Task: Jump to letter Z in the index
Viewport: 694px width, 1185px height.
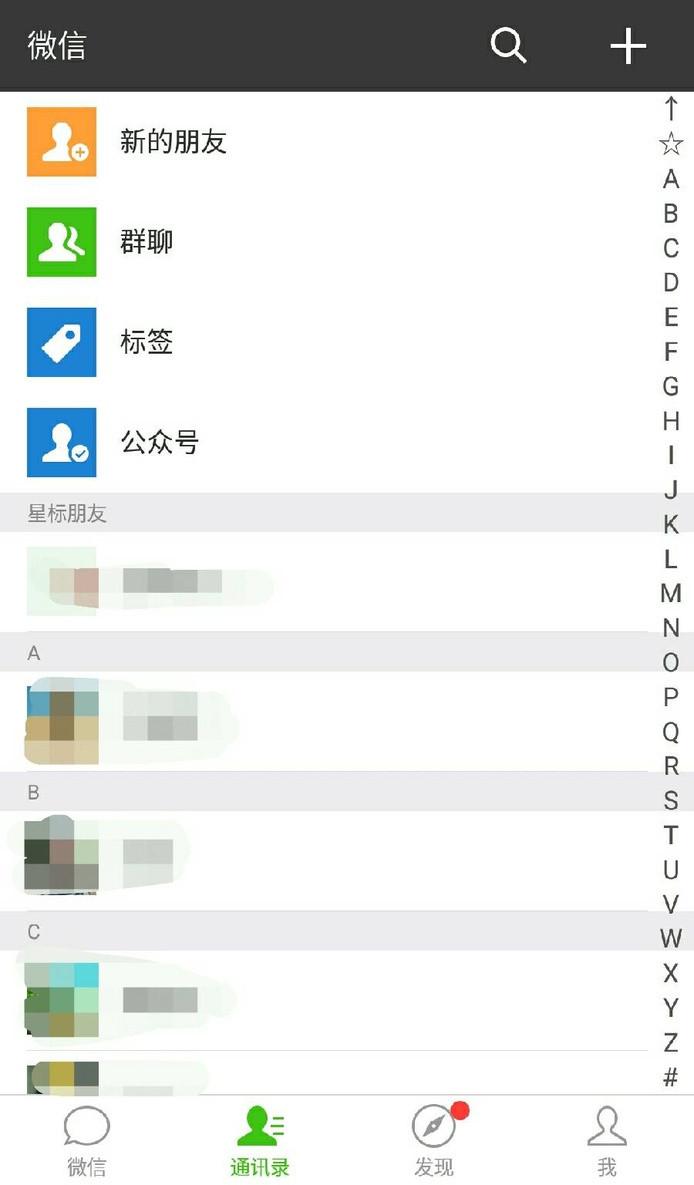Action: coord(671,1042)
